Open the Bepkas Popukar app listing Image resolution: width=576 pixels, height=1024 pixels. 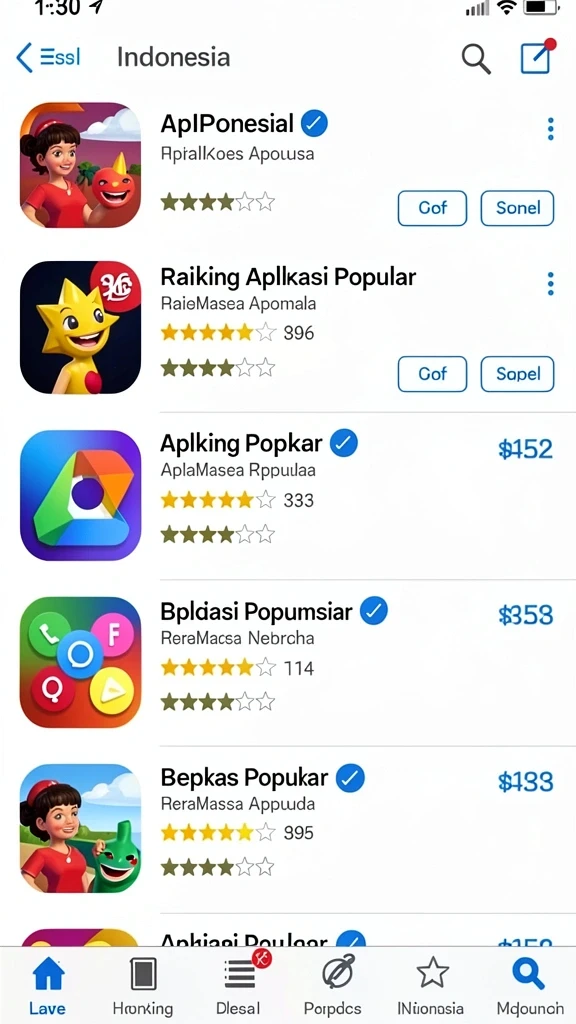pyautogui.click(x=288, y=829)
